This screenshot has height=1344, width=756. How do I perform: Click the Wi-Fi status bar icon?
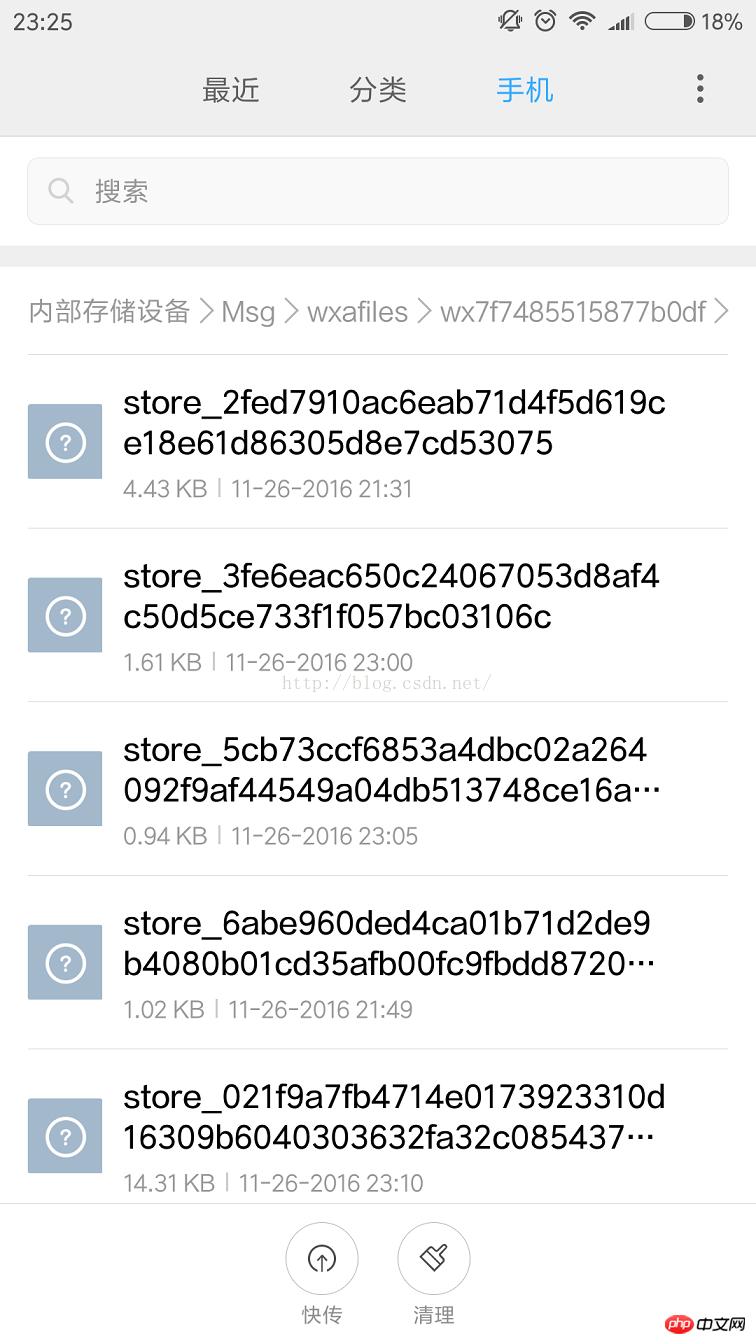pyautogui.click(x=582, y=20)
